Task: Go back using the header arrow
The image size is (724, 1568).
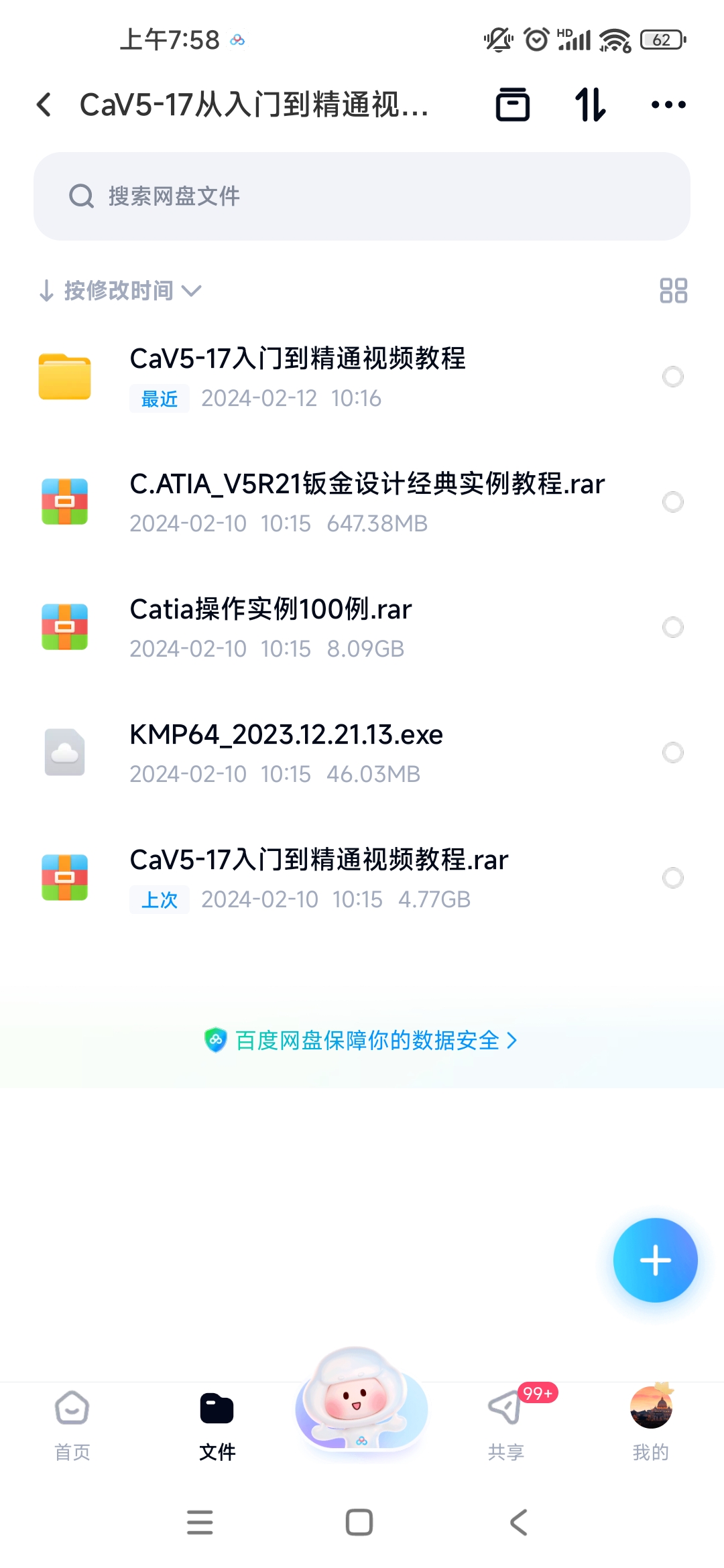Action: 44,105
